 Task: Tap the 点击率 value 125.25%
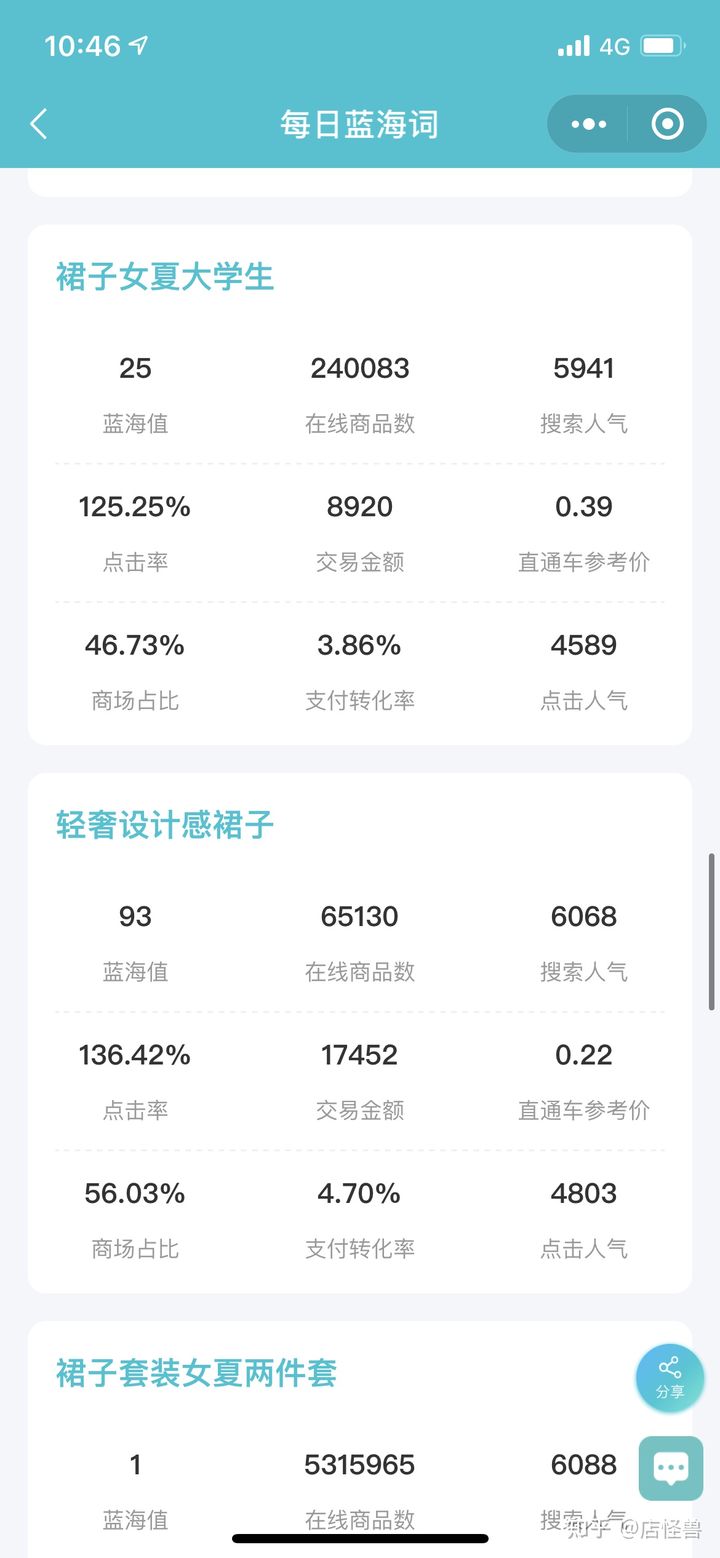point(134,507)
